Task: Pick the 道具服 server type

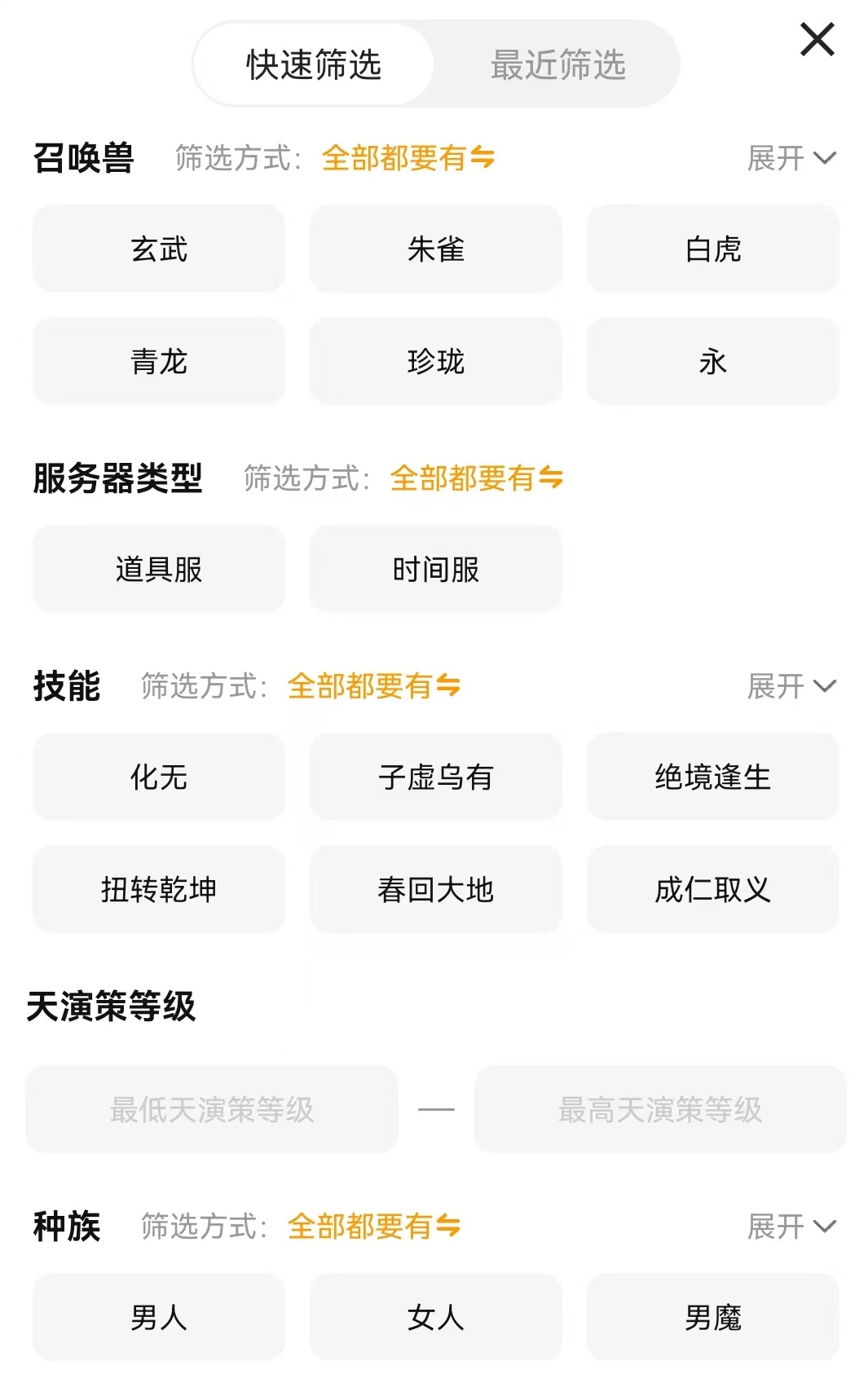Action: click(x=159, y=569)
